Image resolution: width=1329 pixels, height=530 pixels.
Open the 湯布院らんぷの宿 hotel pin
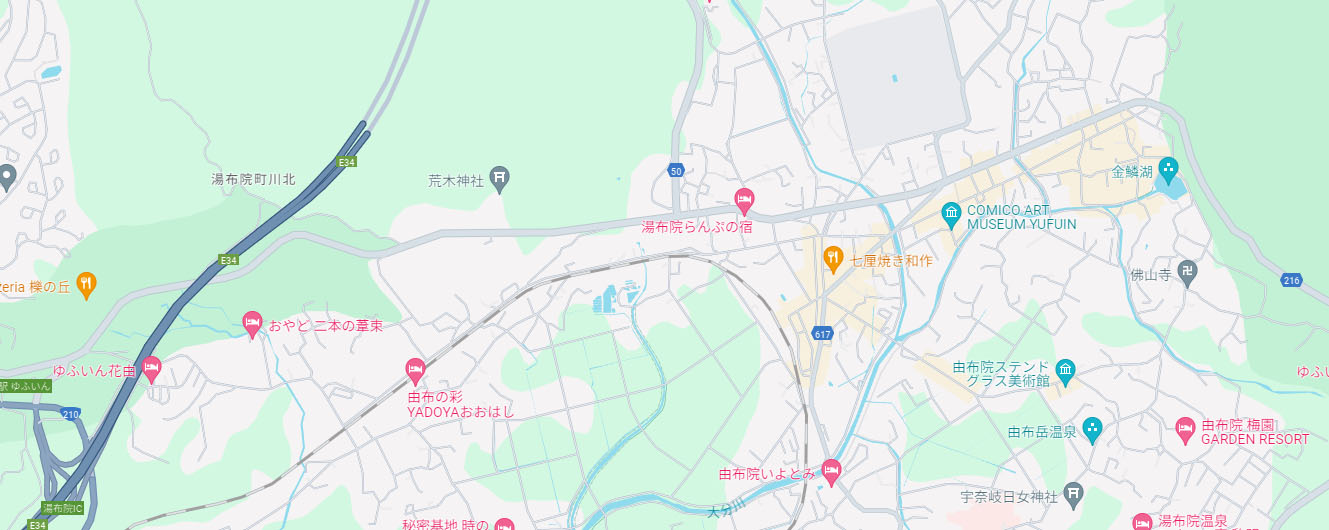click(x=743, y=200)
